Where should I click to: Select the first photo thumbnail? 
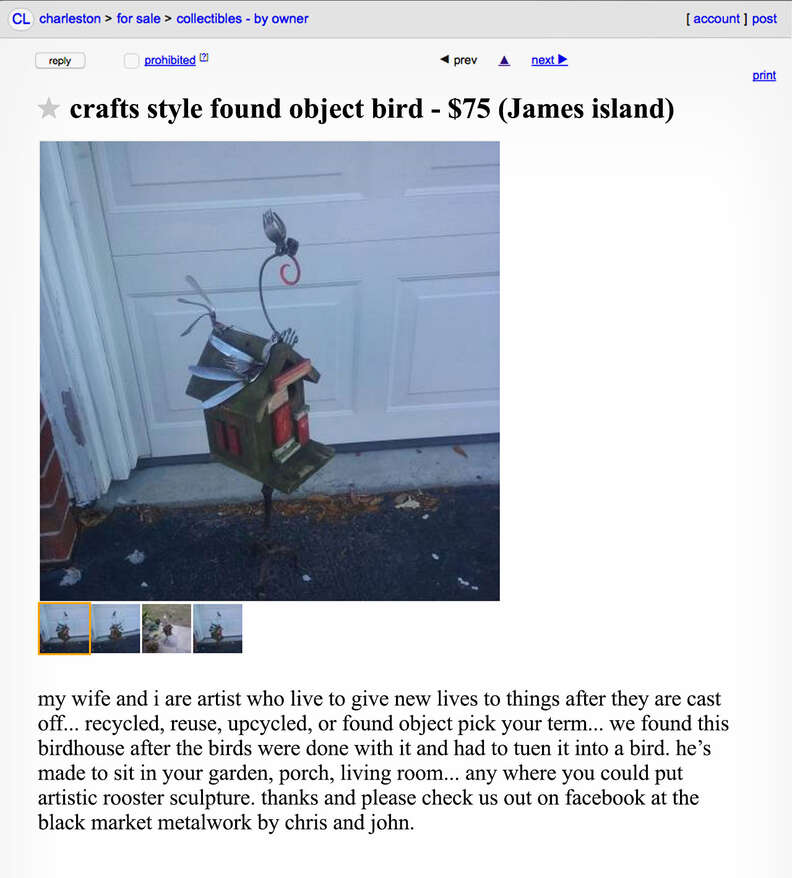coord(64,628)
